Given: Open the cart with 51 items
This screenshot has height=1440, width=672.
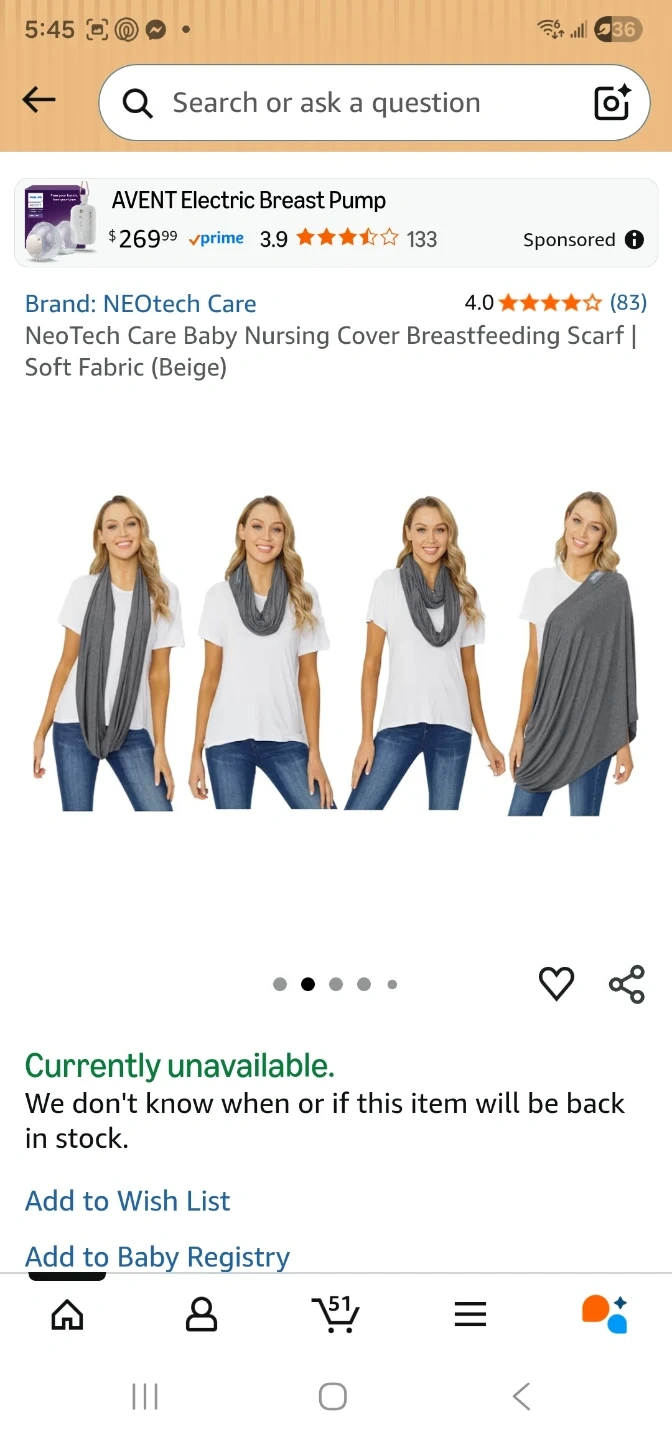Looking at the screenshot, I should tap(335, 1314).
